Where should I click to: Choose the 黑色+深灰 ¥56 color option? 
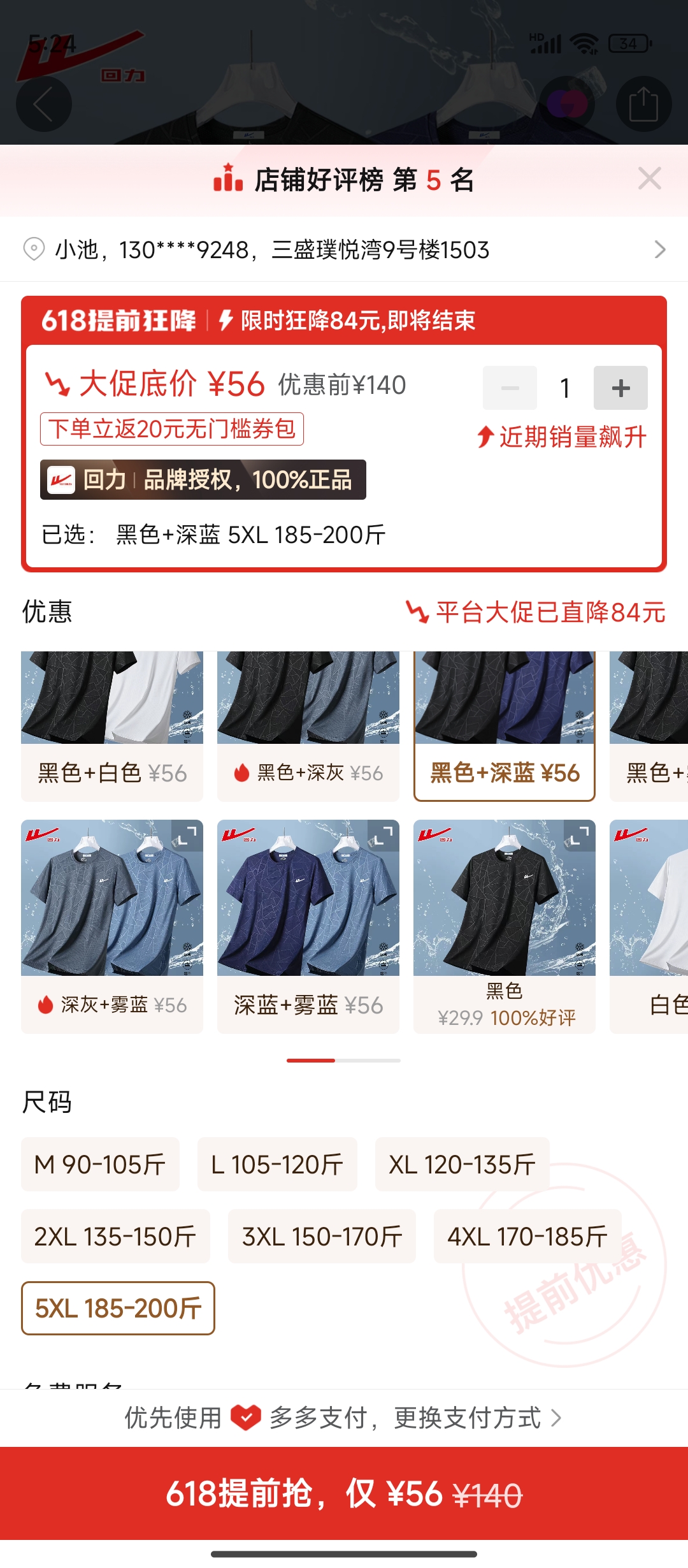click(x=308, y=725)
